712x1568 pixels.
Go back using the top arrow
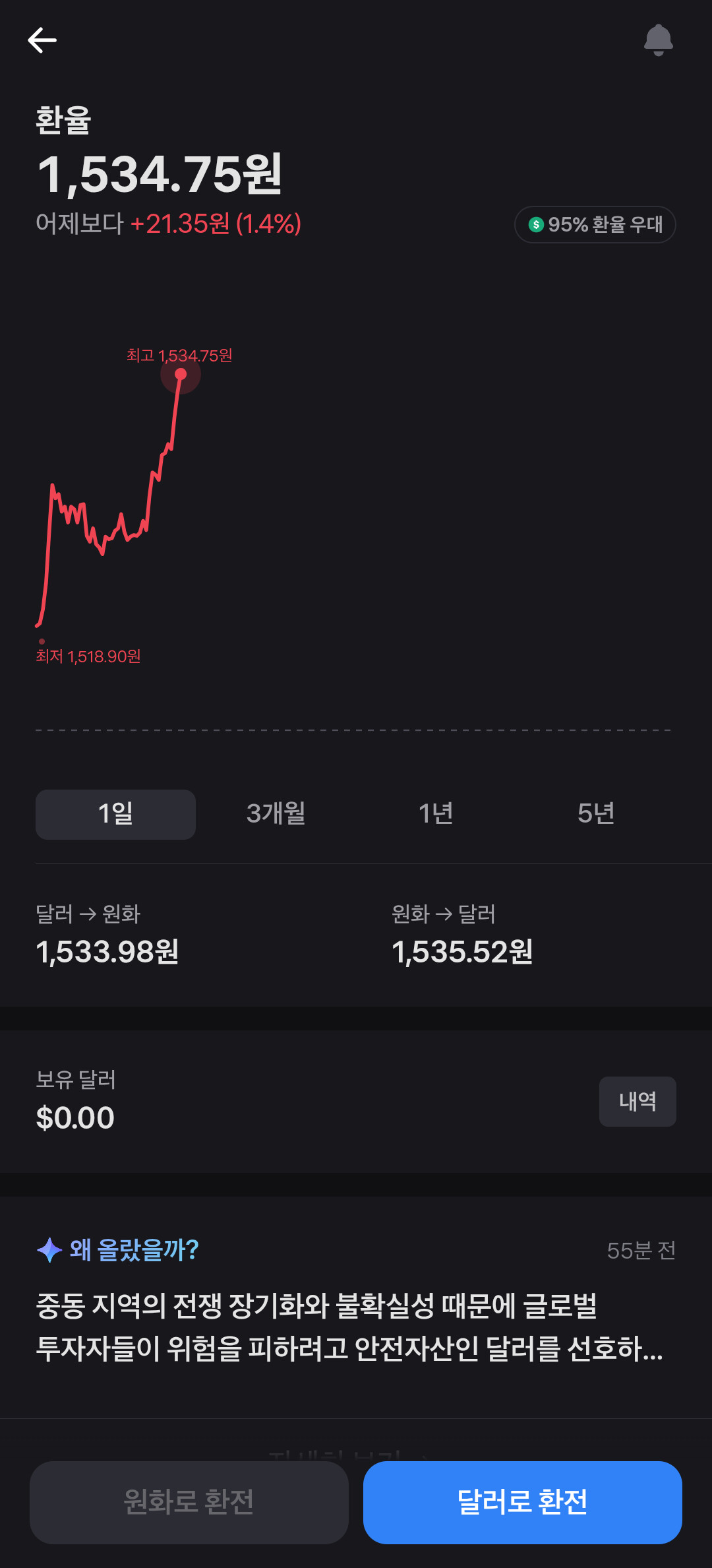[42, 40]
